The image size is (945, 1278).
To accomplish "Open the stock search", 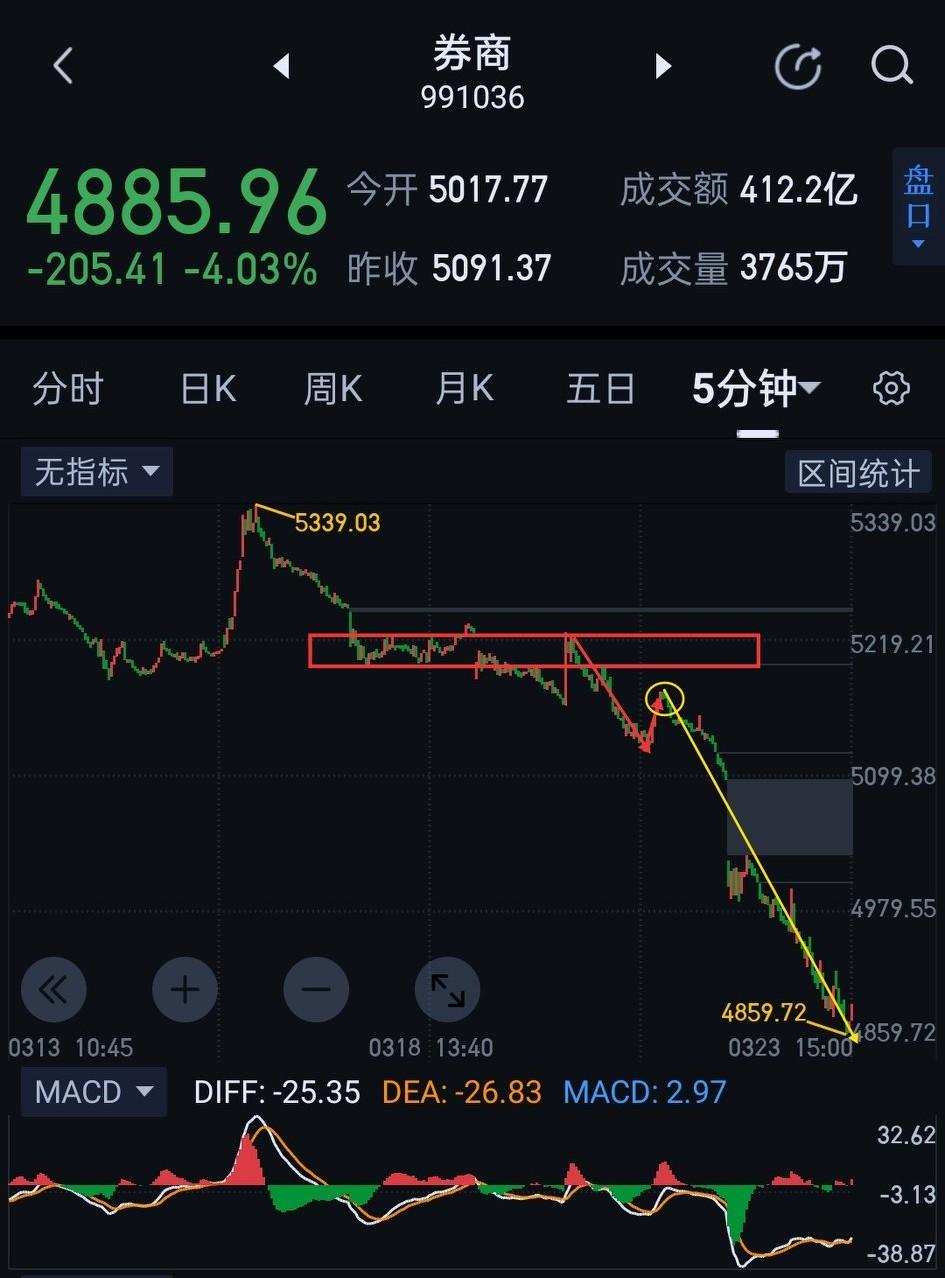I will 891,66.
